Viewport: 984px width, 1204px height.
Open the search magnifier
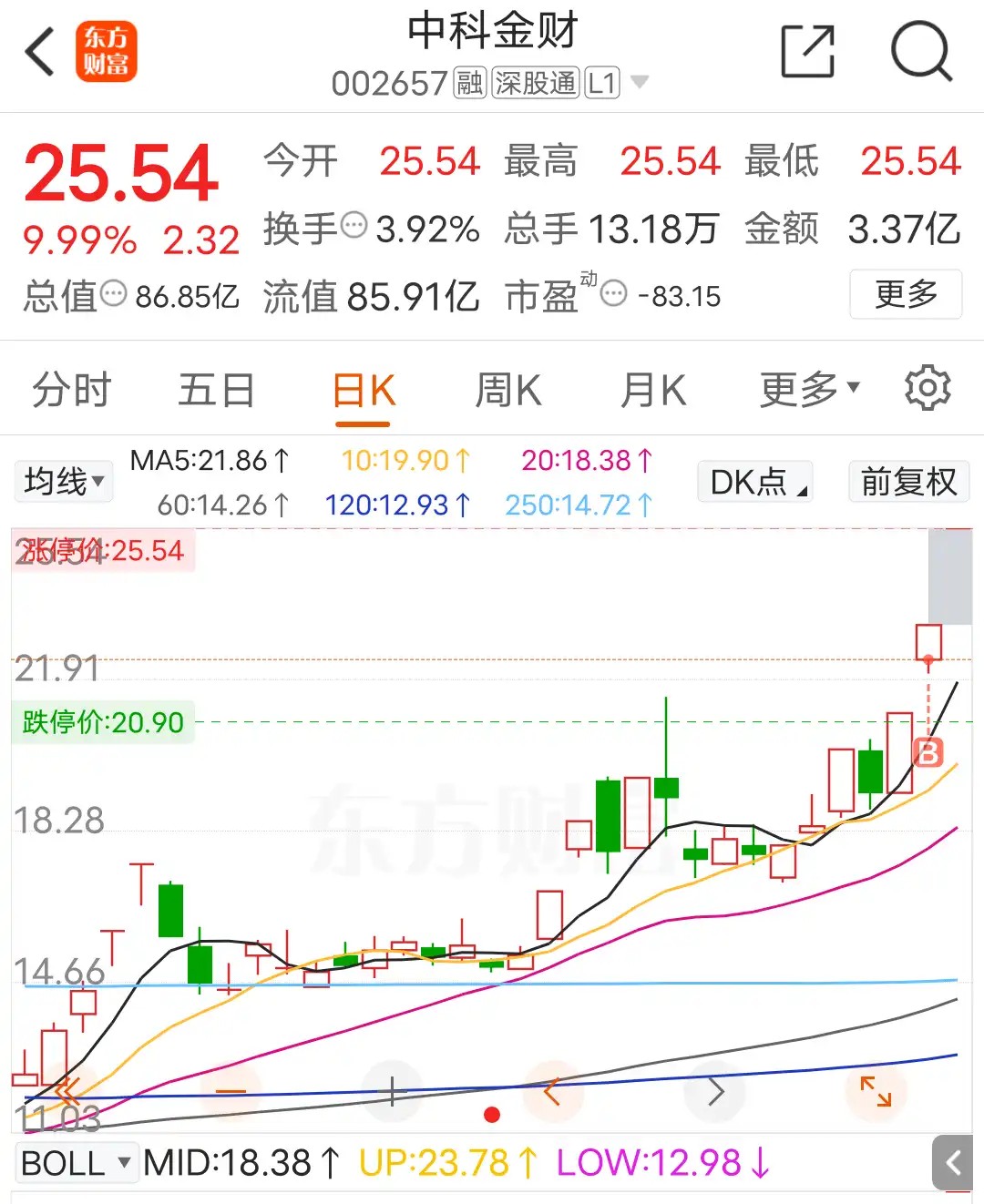[x=921, y=52]
